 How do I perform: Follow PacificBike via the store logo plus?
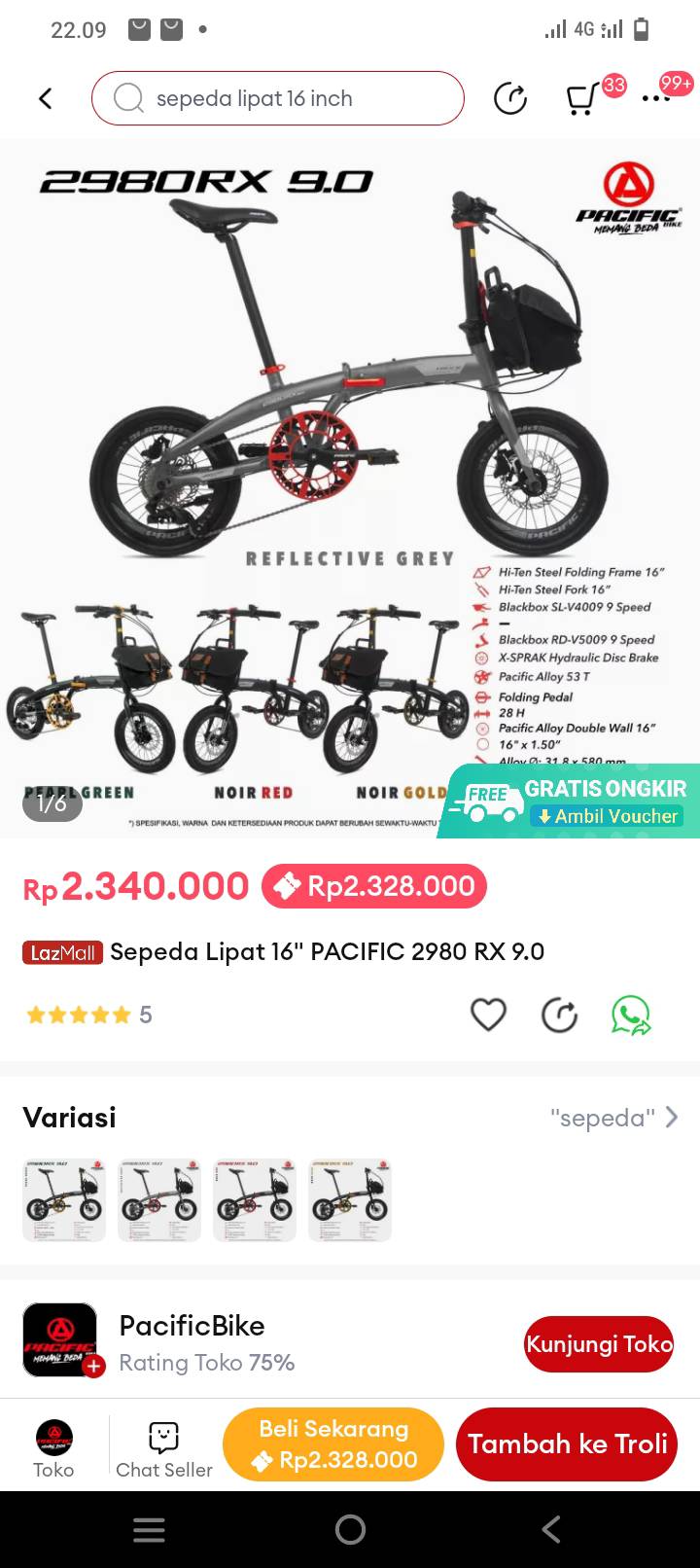coord(93,1366)
